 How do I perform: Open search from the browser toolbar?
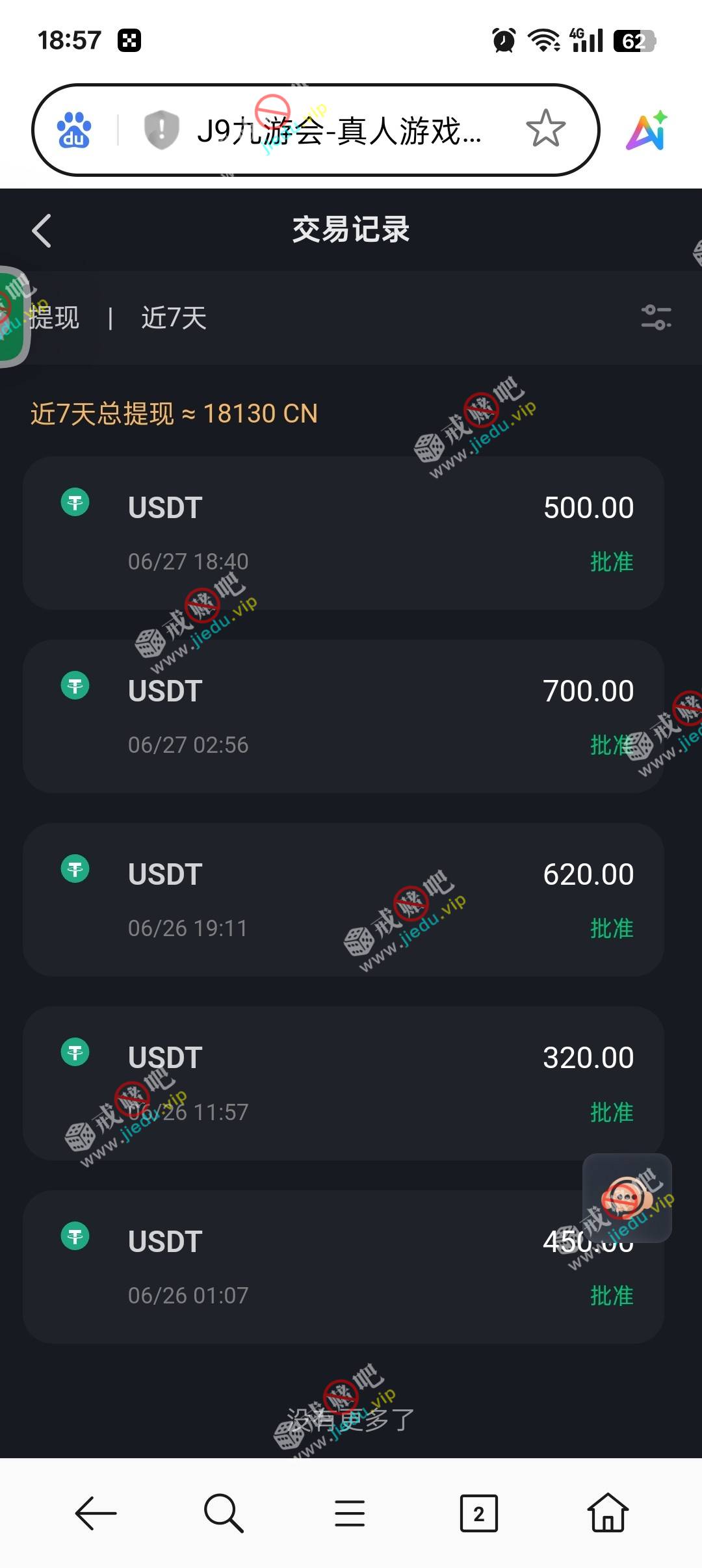[223, 1513]
